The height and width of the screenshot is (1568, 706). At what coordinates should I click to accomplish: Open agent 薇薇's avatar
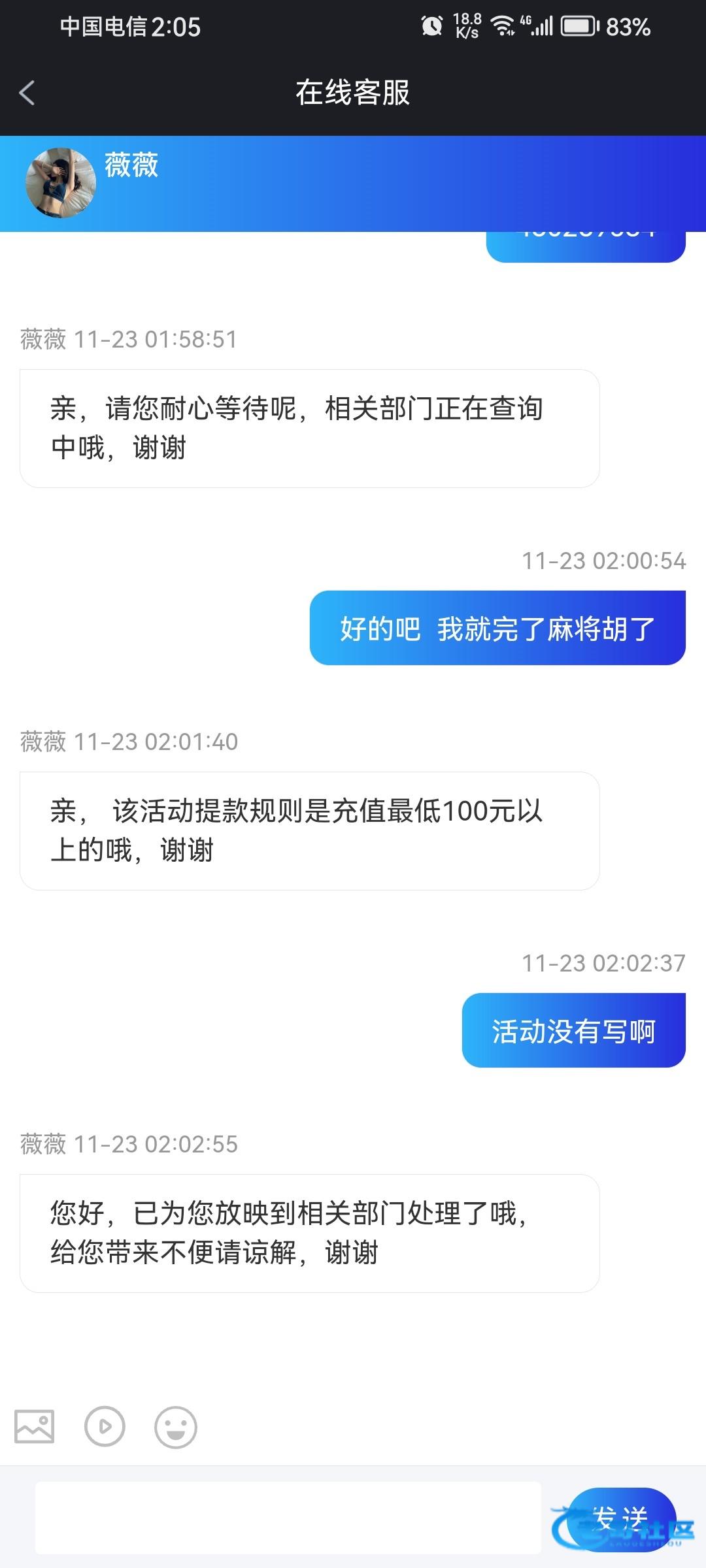60,183
